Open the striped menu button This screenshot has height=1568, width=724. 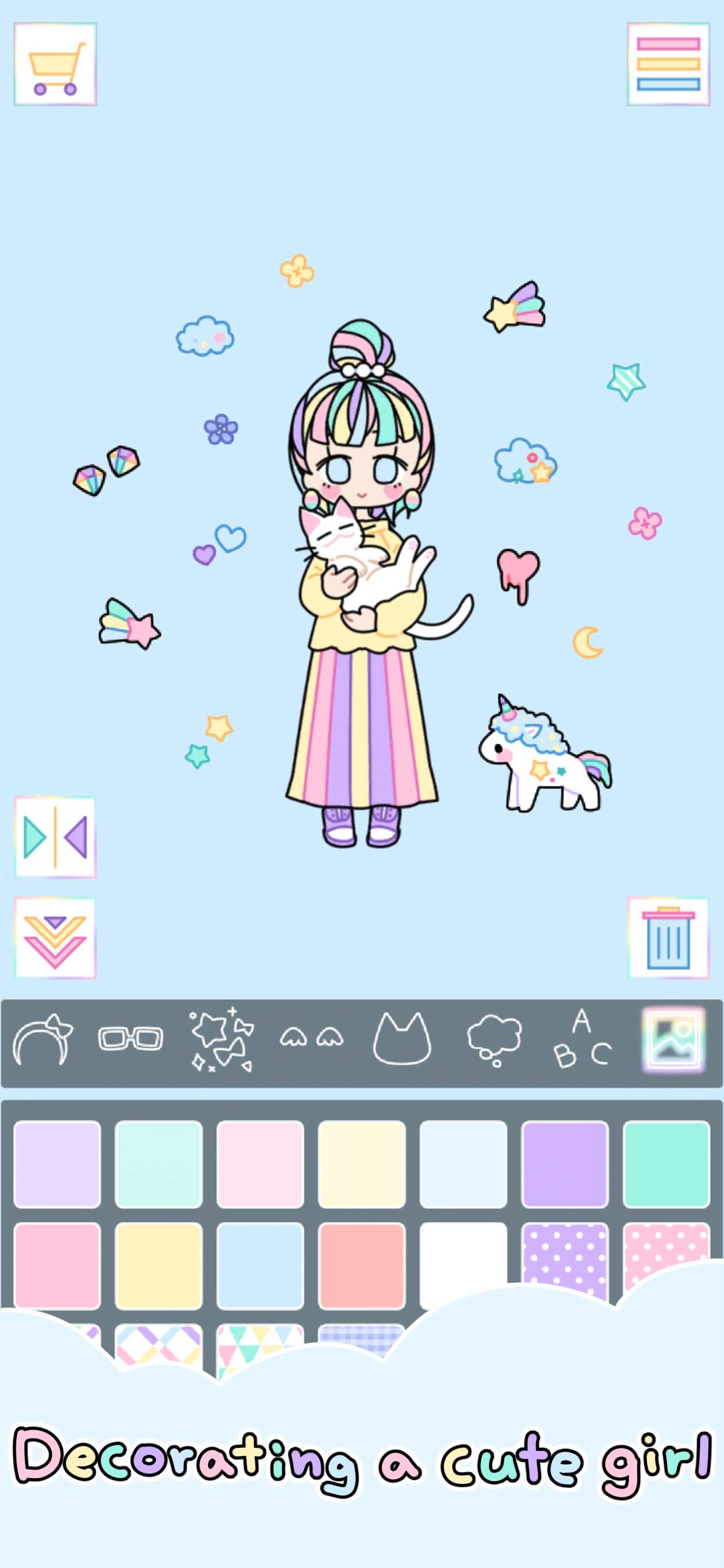668,64
